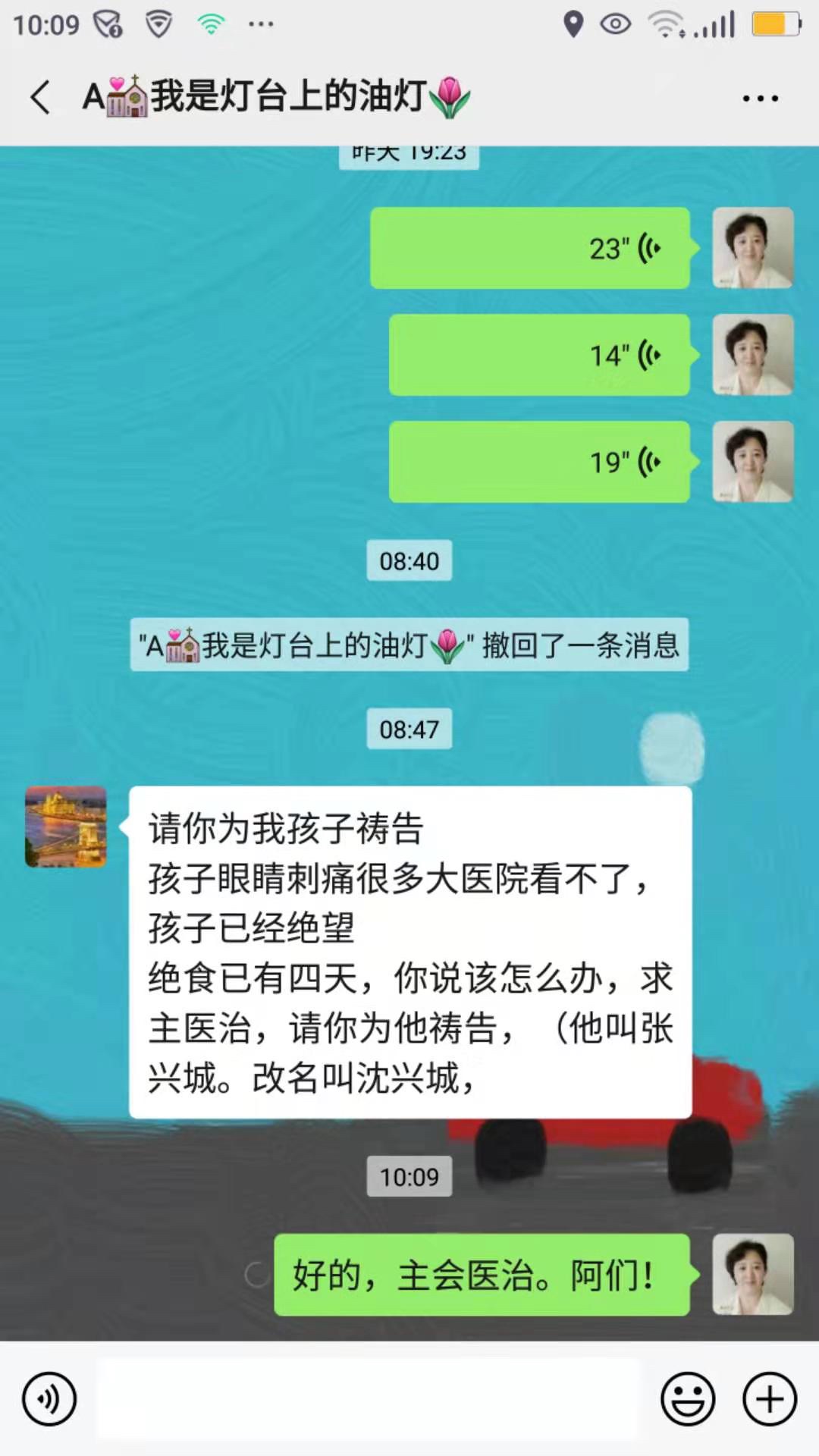Viewport: 819px width, 1456px height.
Task: Play the 19-second voice message
Action: (538, 462)
